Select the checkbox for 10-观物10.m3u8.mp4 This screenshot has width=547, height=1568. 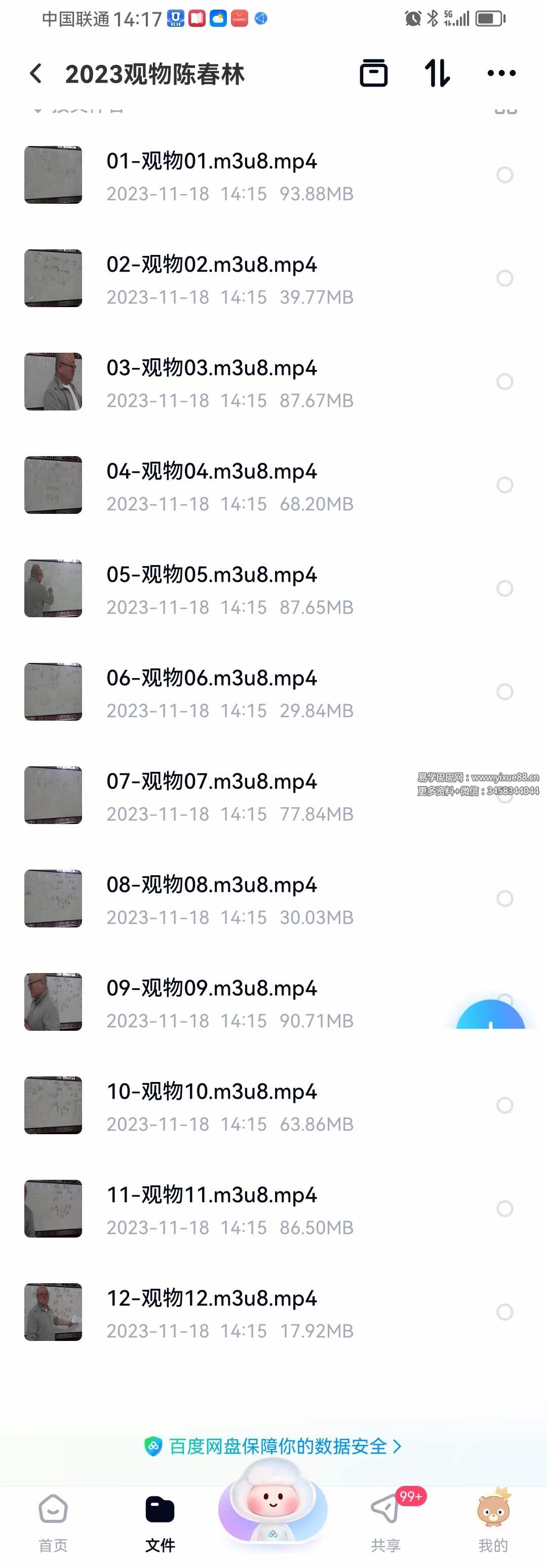(x=504, y=1105)
